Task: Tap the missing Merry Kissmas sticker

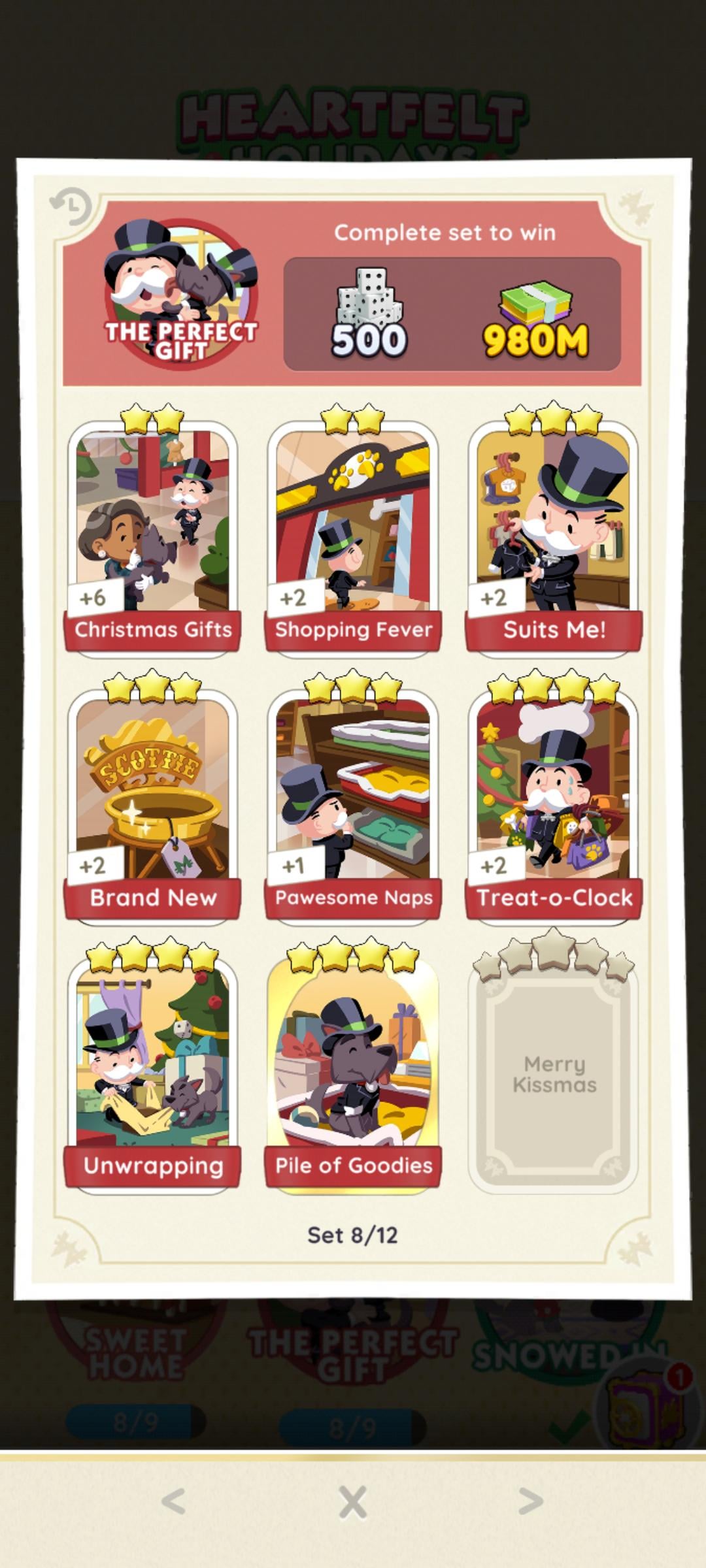Action: pyautogui.click(x=554, y=1075)
